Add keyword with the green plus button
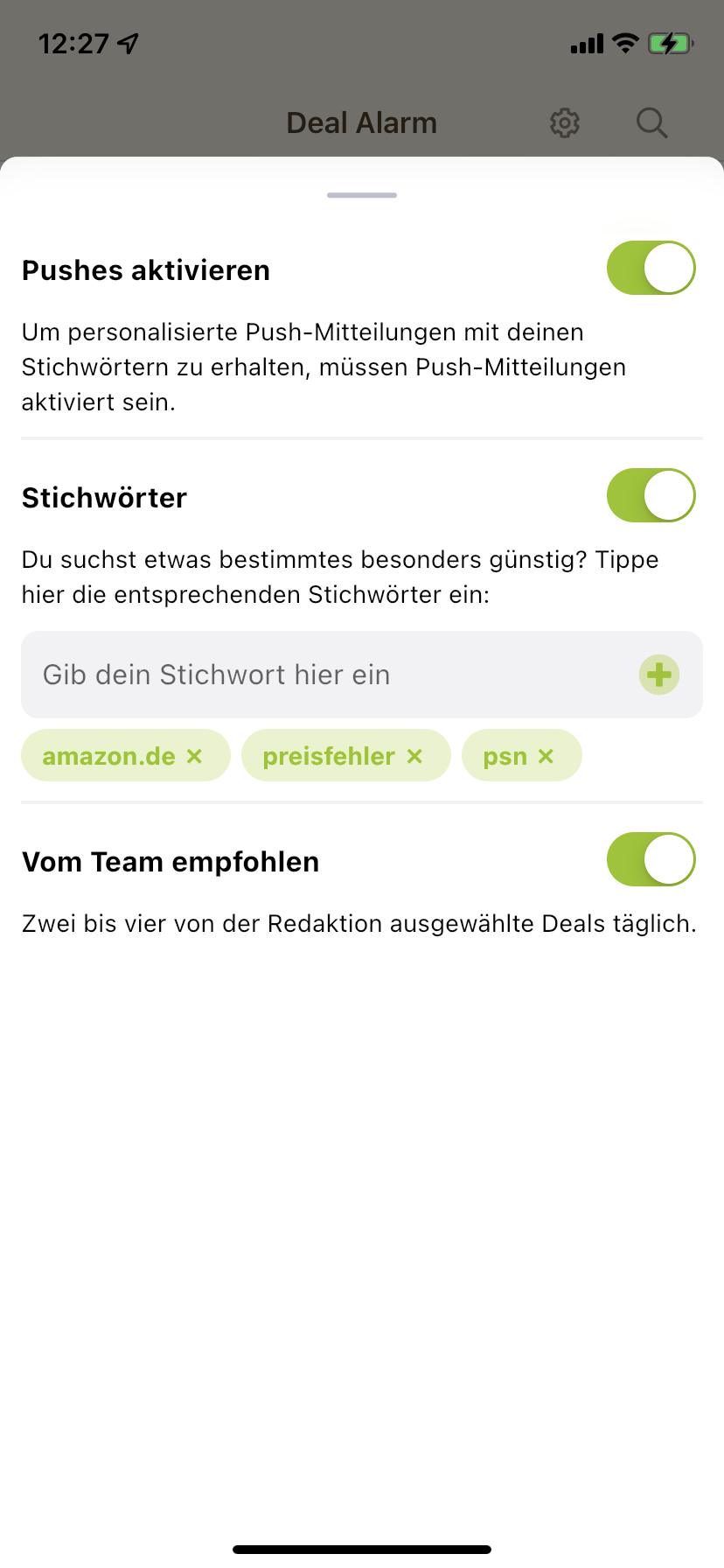724x1568 pixels. click(659, 675)
